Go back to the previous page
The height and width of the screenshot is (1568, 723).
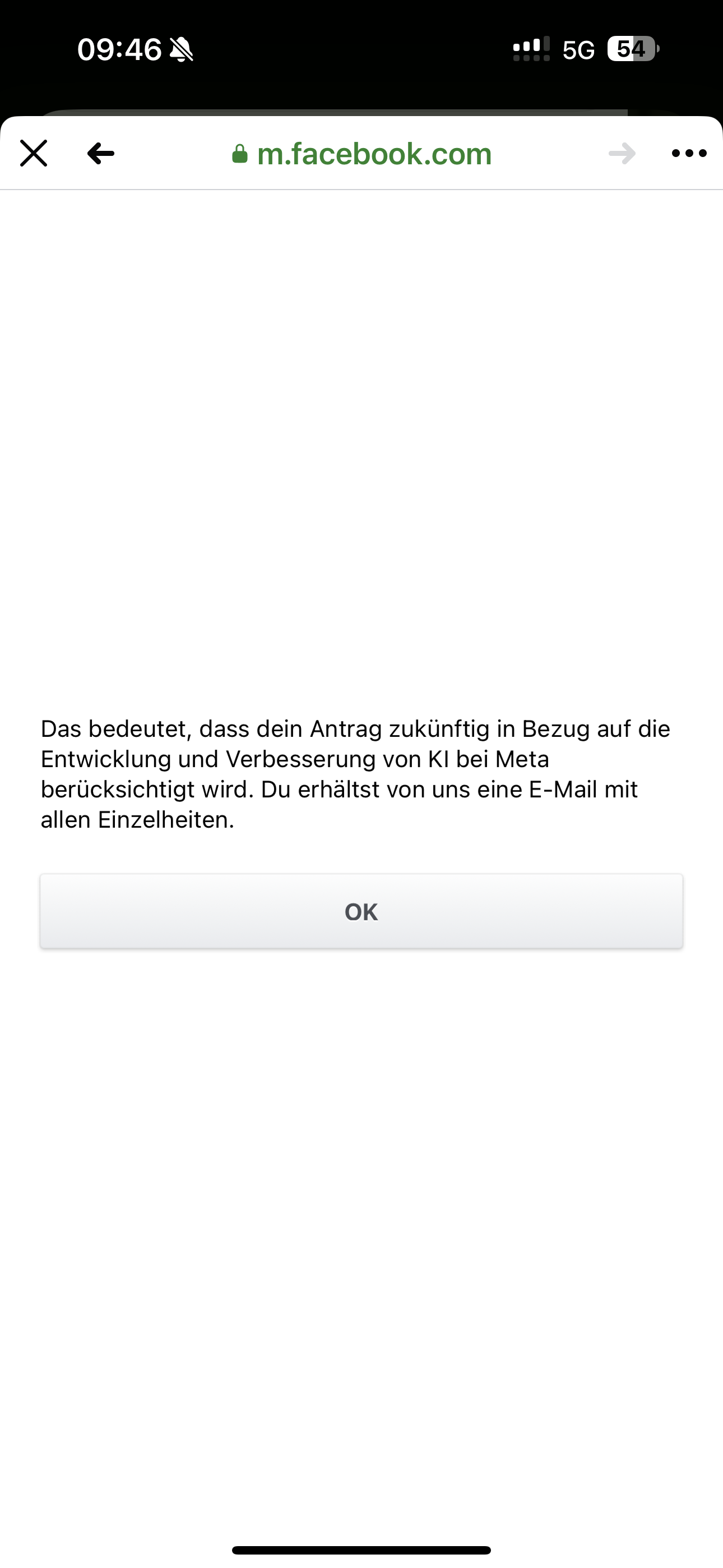coord(101,154)
